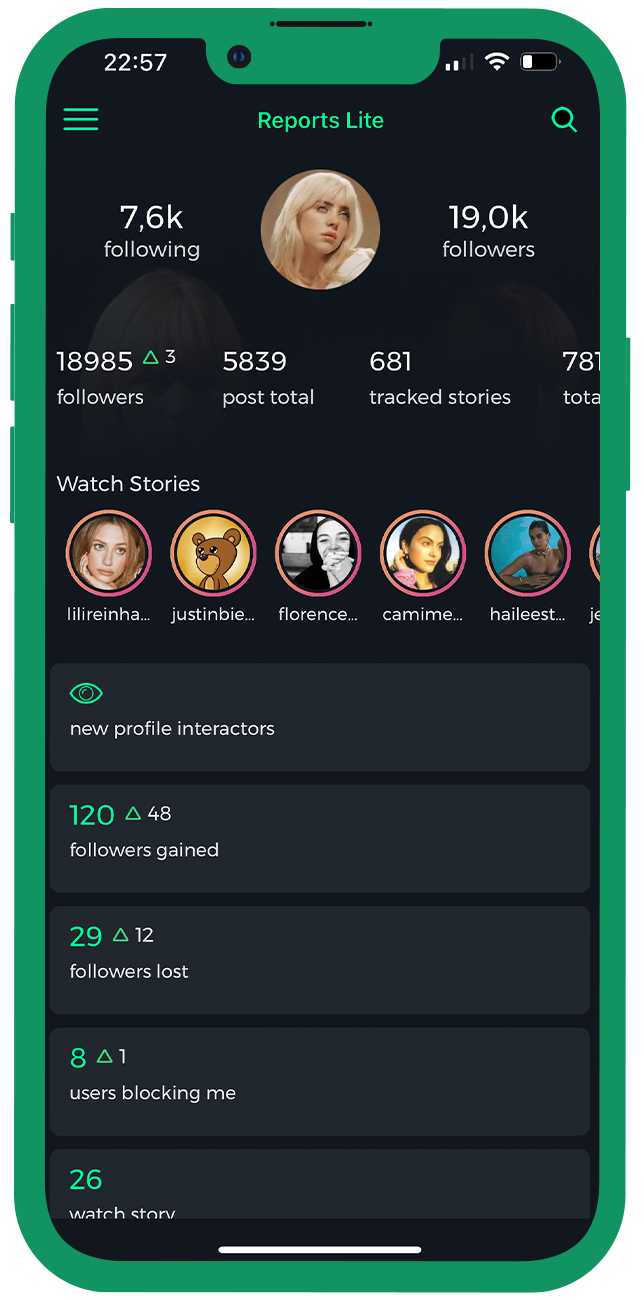View the 7,6k following list
644x1300 pixels.
[x=152, y=231]
